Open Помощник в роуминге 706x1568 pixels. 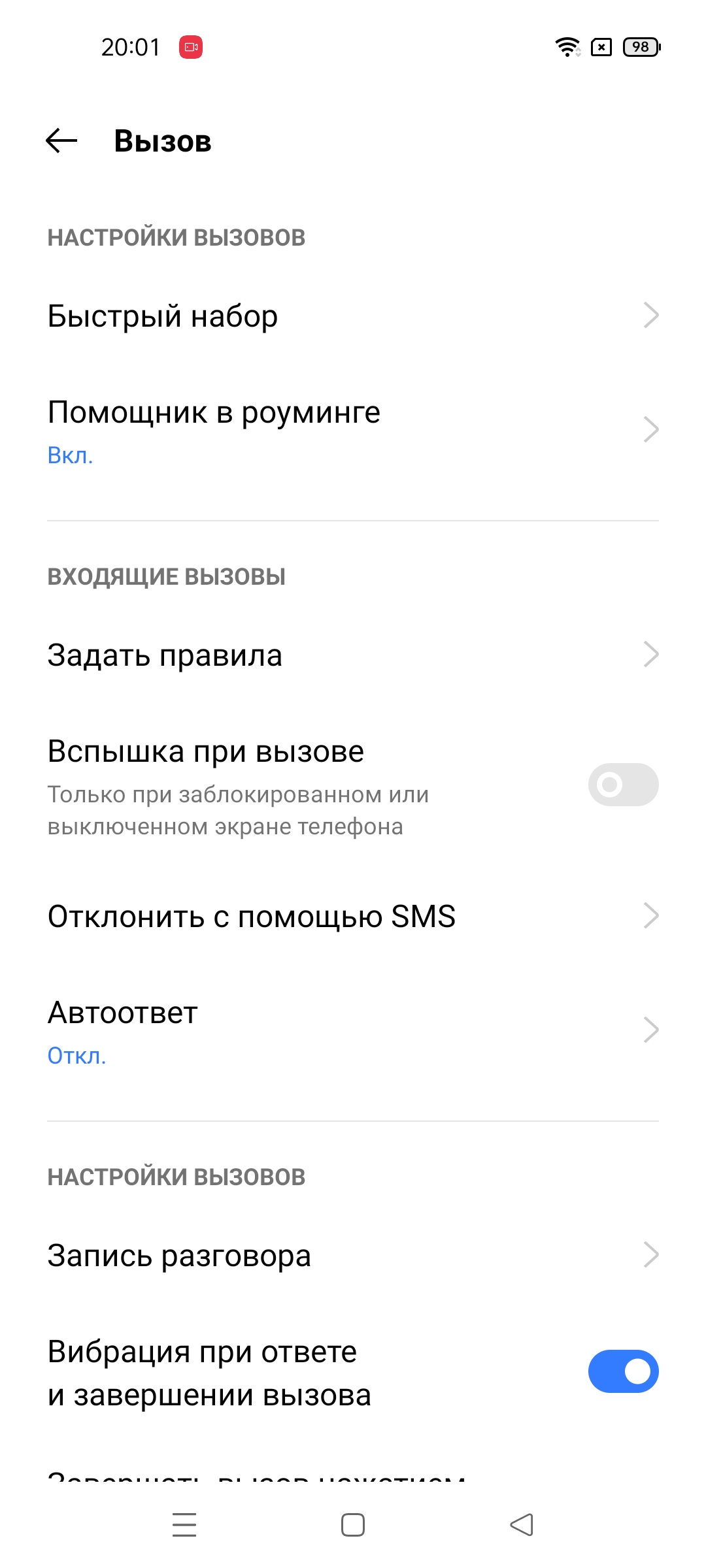353,430
